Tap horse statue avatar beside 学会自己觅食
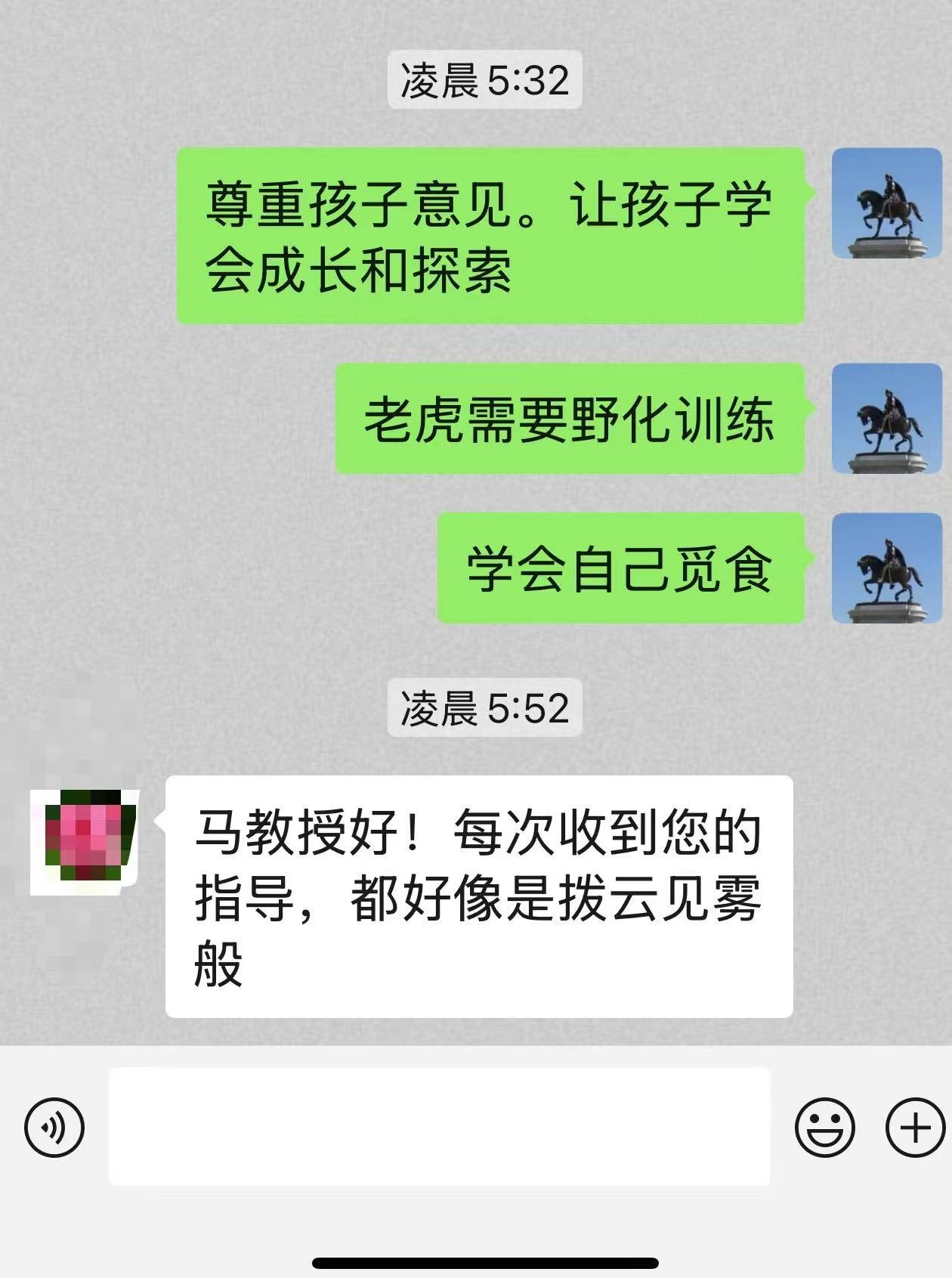The image size is (952, 1278). coord(886,568)
